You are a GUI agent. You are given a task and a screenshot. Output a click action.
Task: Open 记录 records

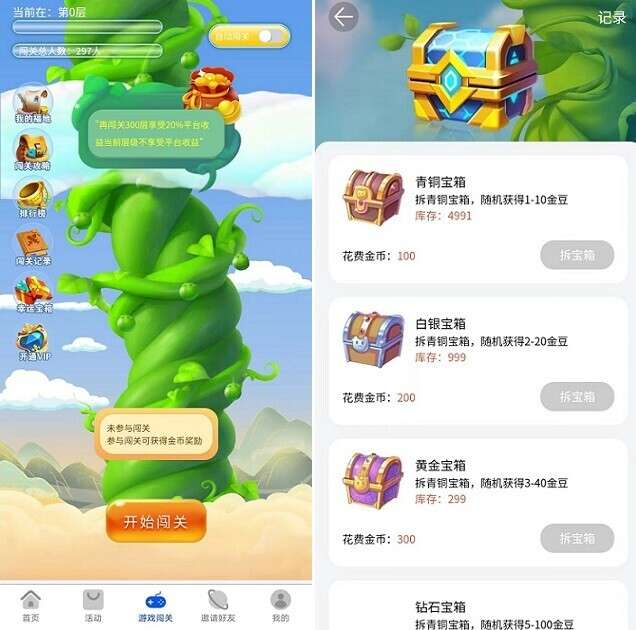click(x=611, y=17)
